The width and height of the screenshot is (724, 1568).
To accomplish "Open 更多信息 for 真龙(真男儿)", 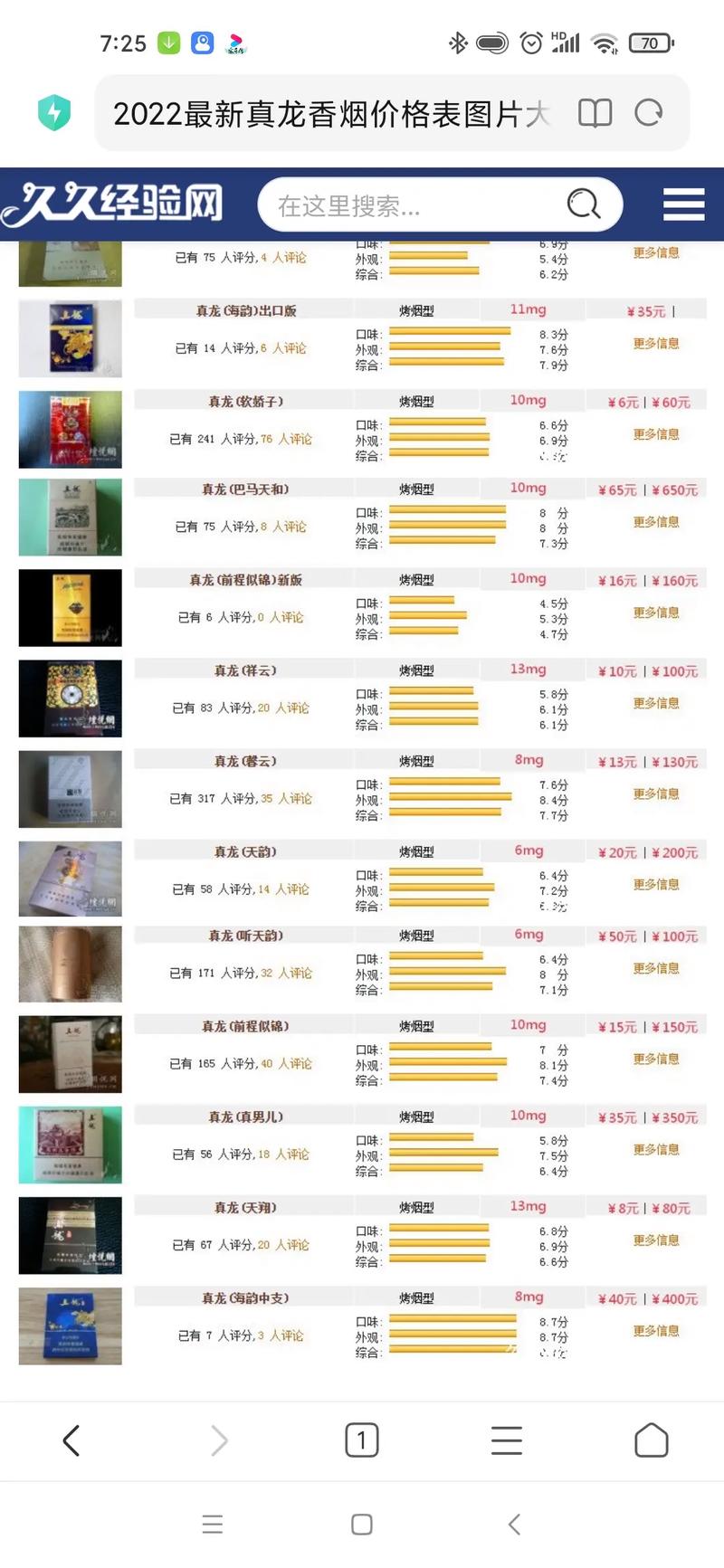I will click(x=656, y=1149).
